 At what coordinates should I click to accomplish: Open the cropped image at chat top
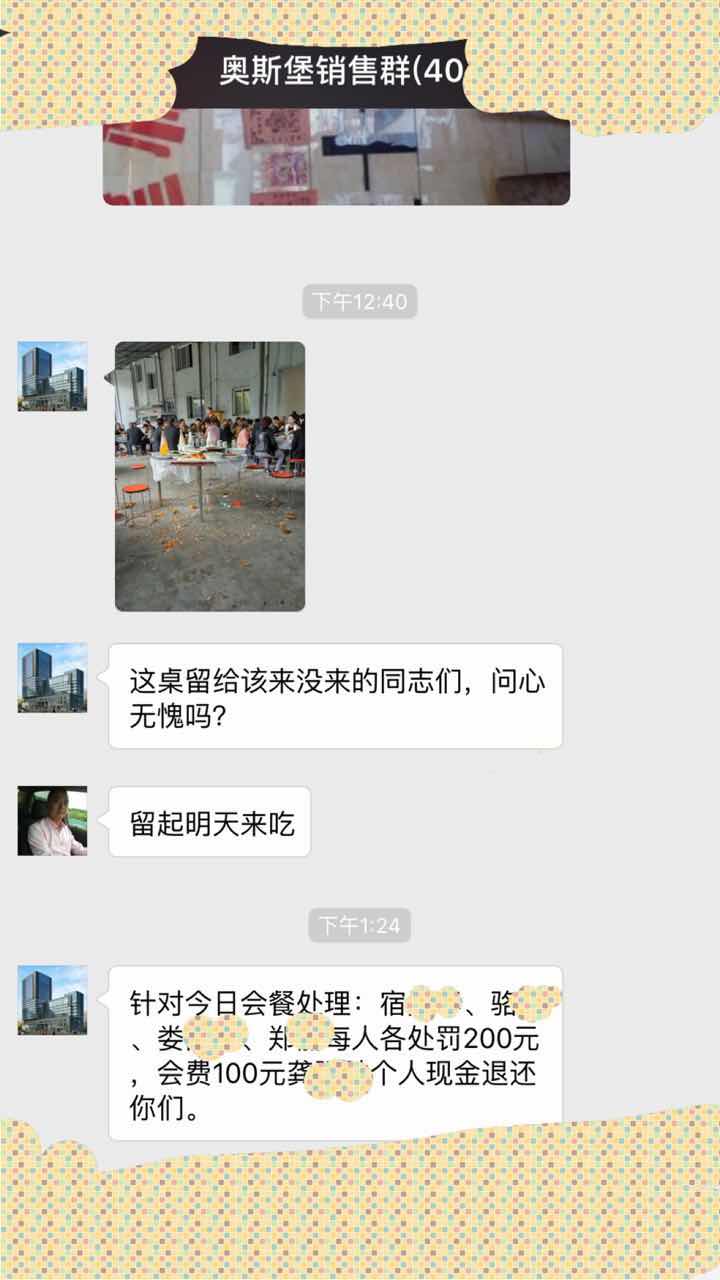coord(336,160)
